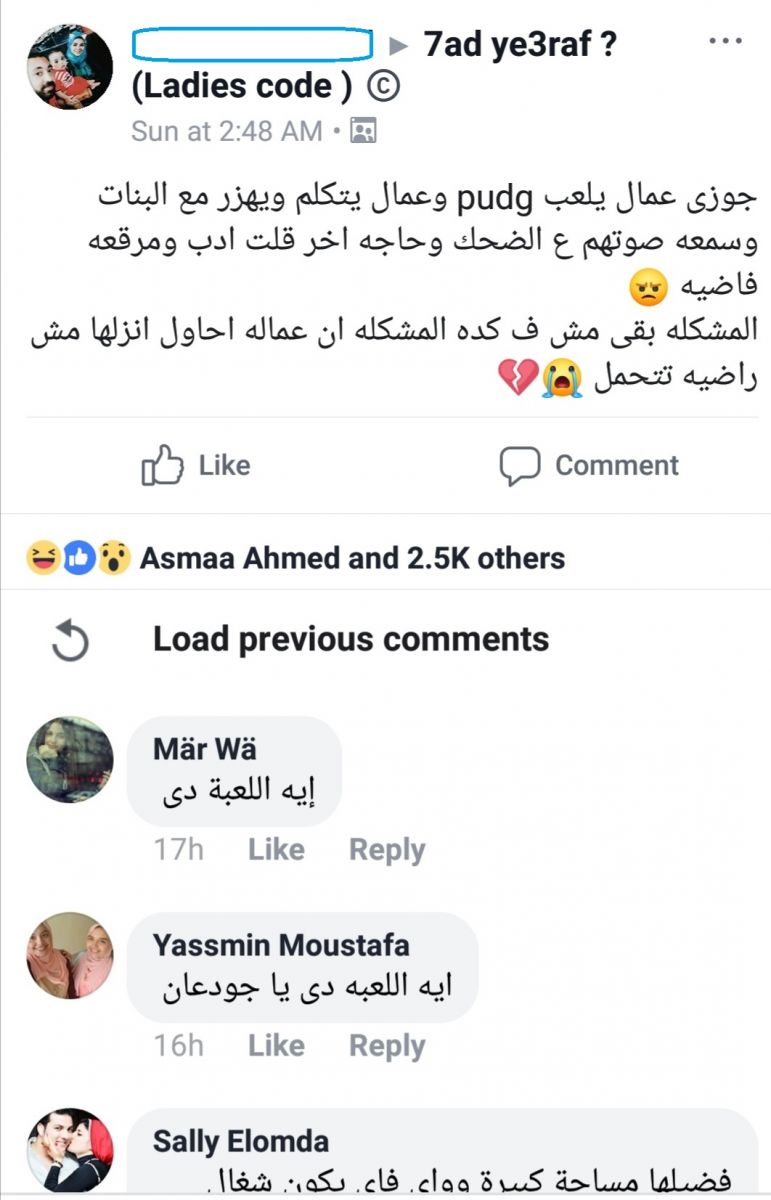Open Mär Wä's profile picture
The image size is (771, 1200).
tap(69, 760)
